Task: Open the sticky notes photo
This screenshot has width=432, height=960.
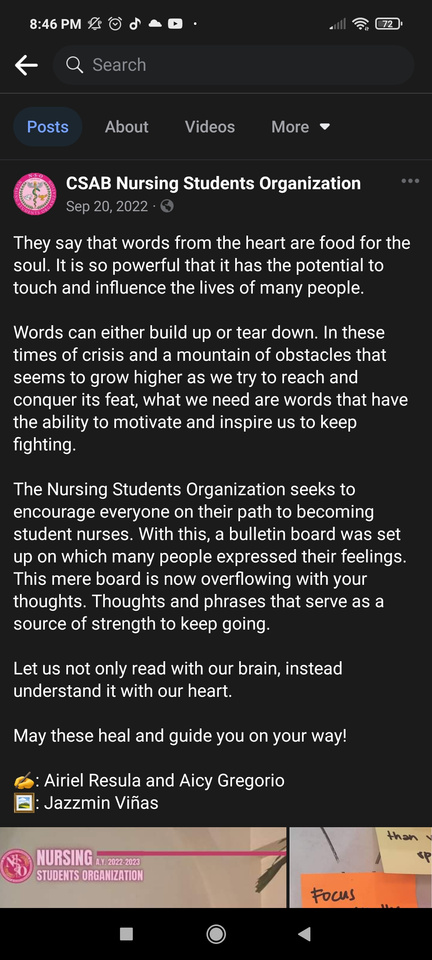Action: coord(360,868)
